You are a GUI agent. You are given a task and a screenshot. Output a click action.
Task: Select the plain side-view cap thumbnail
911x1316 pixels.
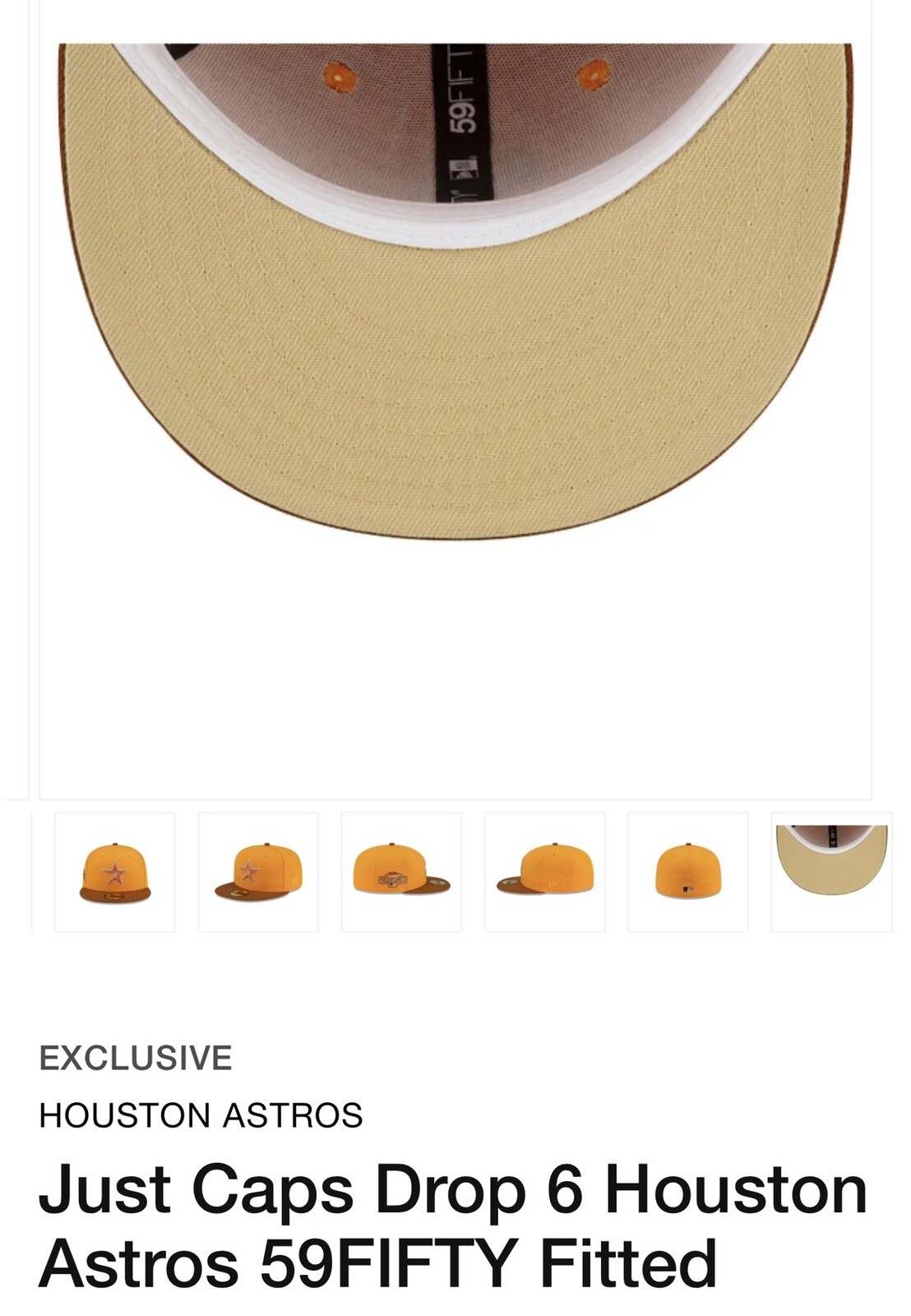point(544,872)
